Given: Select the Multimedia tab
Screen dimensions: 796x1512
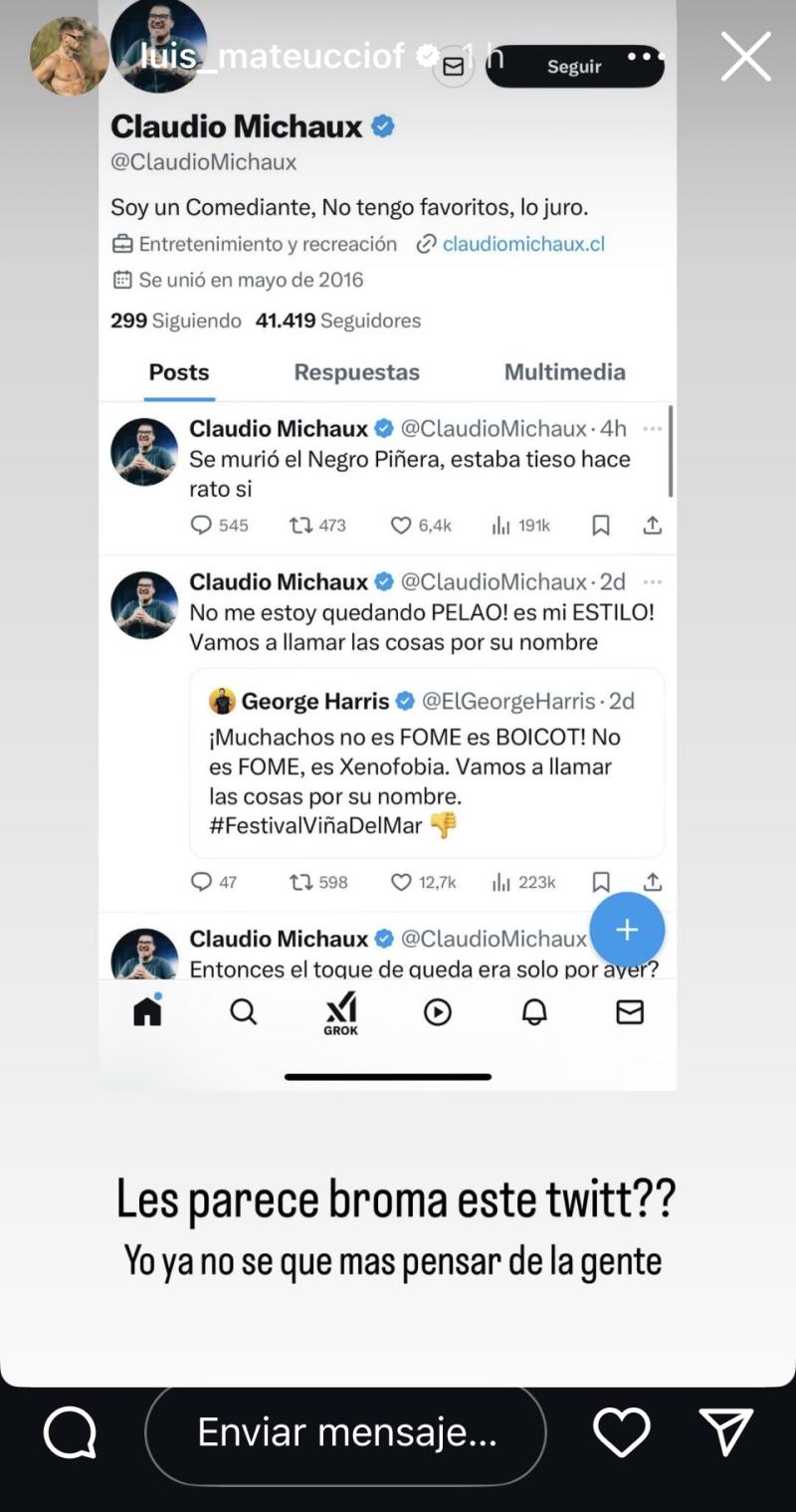Looking at the screenshot, I should [564, 372].
